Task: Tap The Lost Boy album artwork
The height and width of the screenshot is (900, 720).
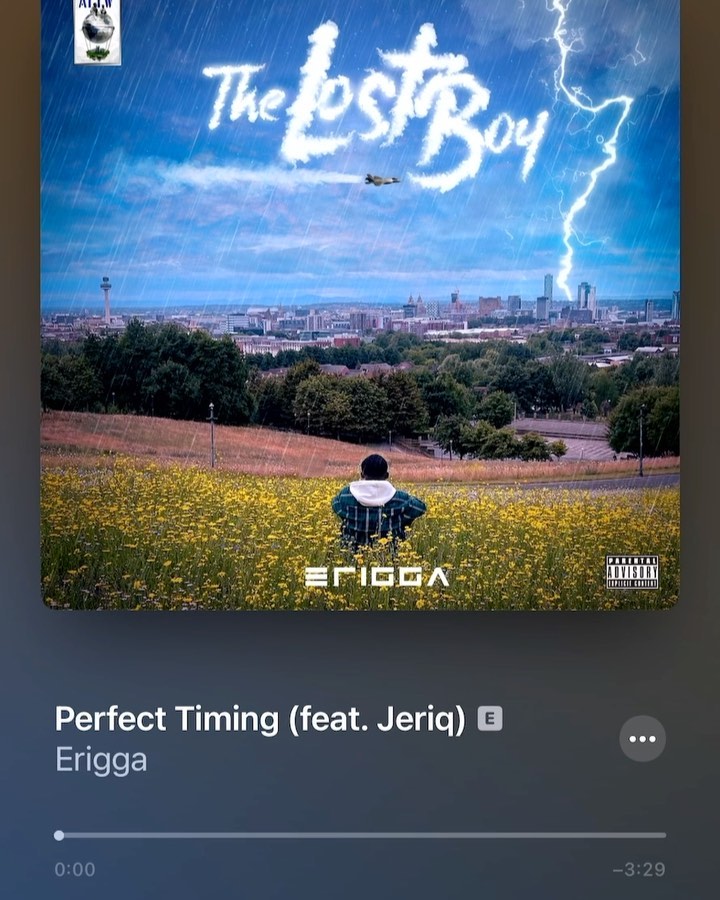Action: click(360, 300)
